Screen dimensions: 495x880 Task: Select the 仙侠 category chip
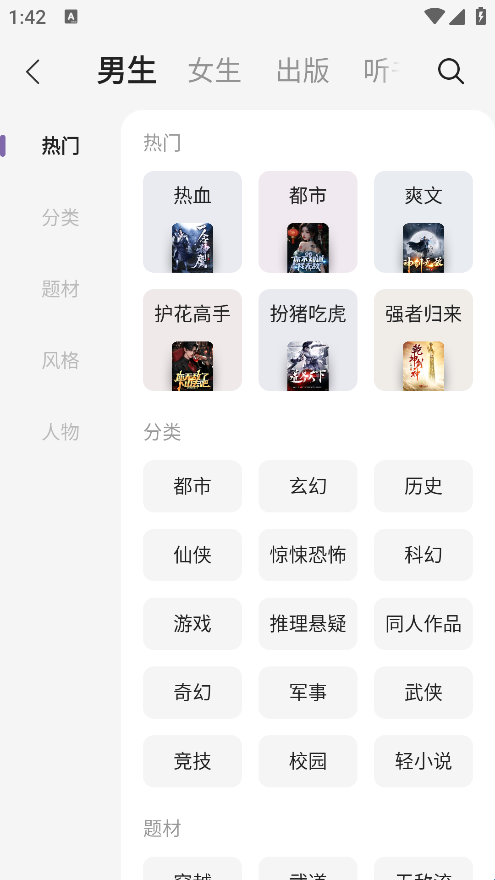point(192,555)
